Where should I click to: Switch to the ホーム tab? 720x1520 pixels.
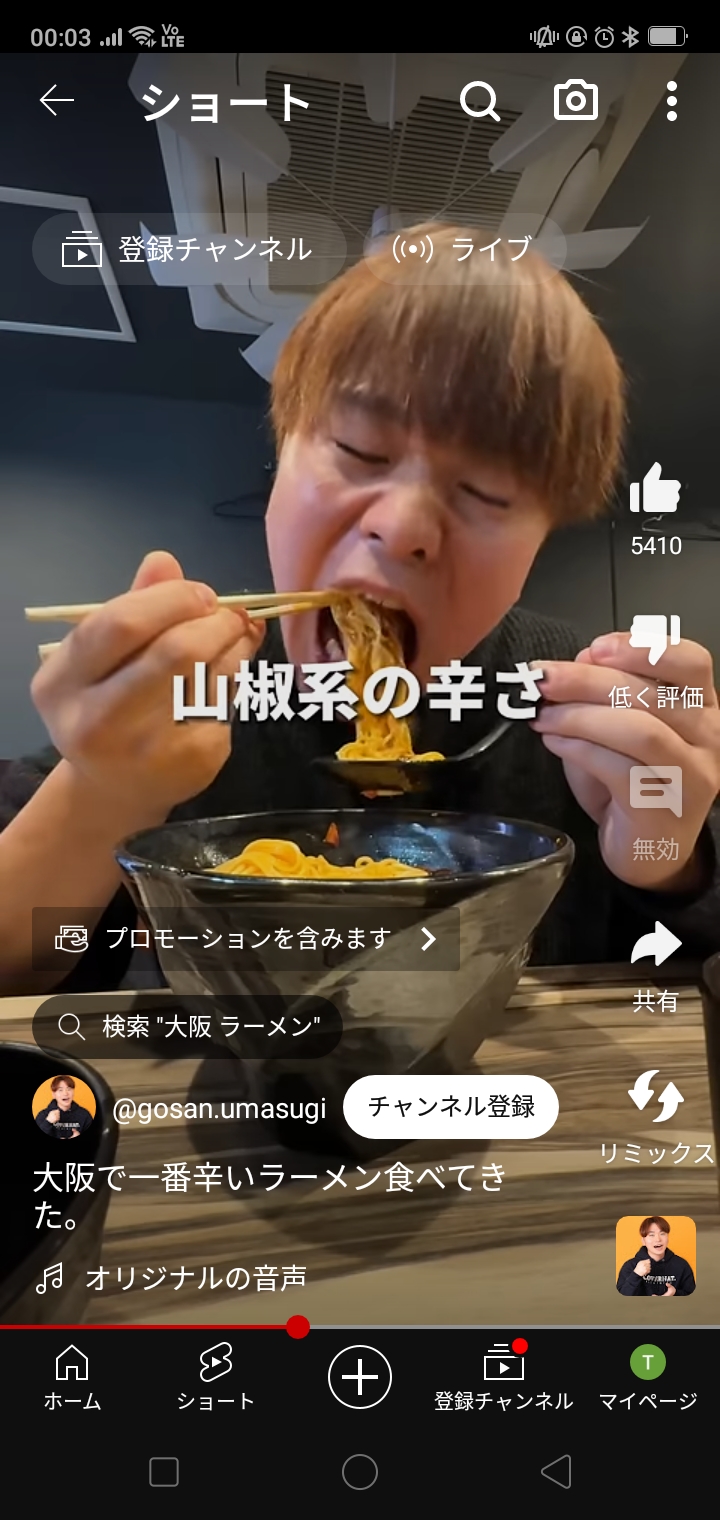[x=72, y=1377]
